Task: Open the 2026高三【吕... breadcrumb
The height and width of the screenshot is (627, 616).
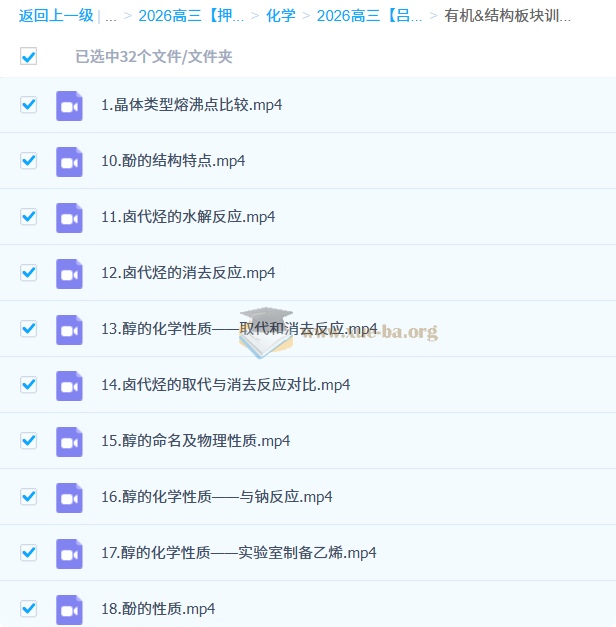Action: point(369,16)
